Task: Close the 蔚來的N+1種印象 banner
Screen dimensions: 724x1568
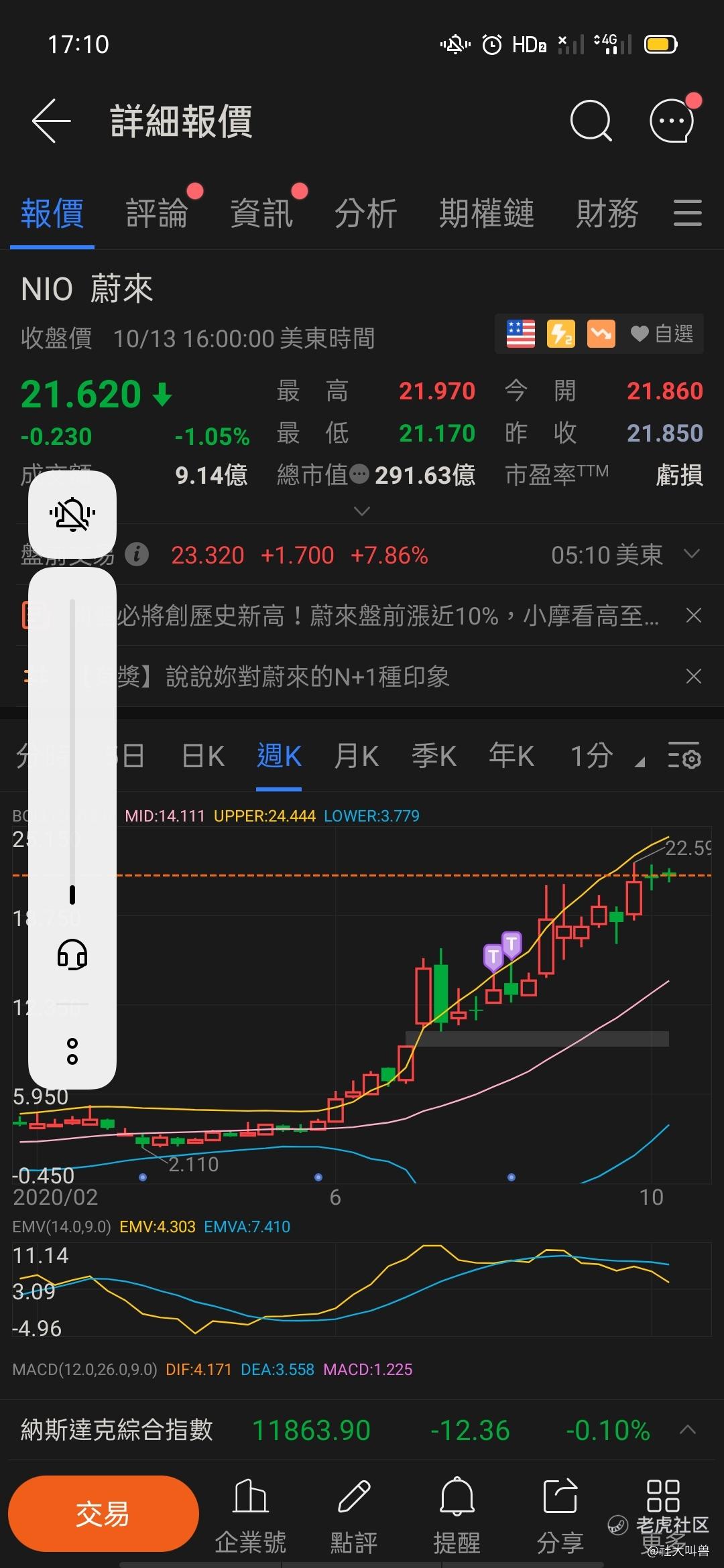Action: click(694, 676)
